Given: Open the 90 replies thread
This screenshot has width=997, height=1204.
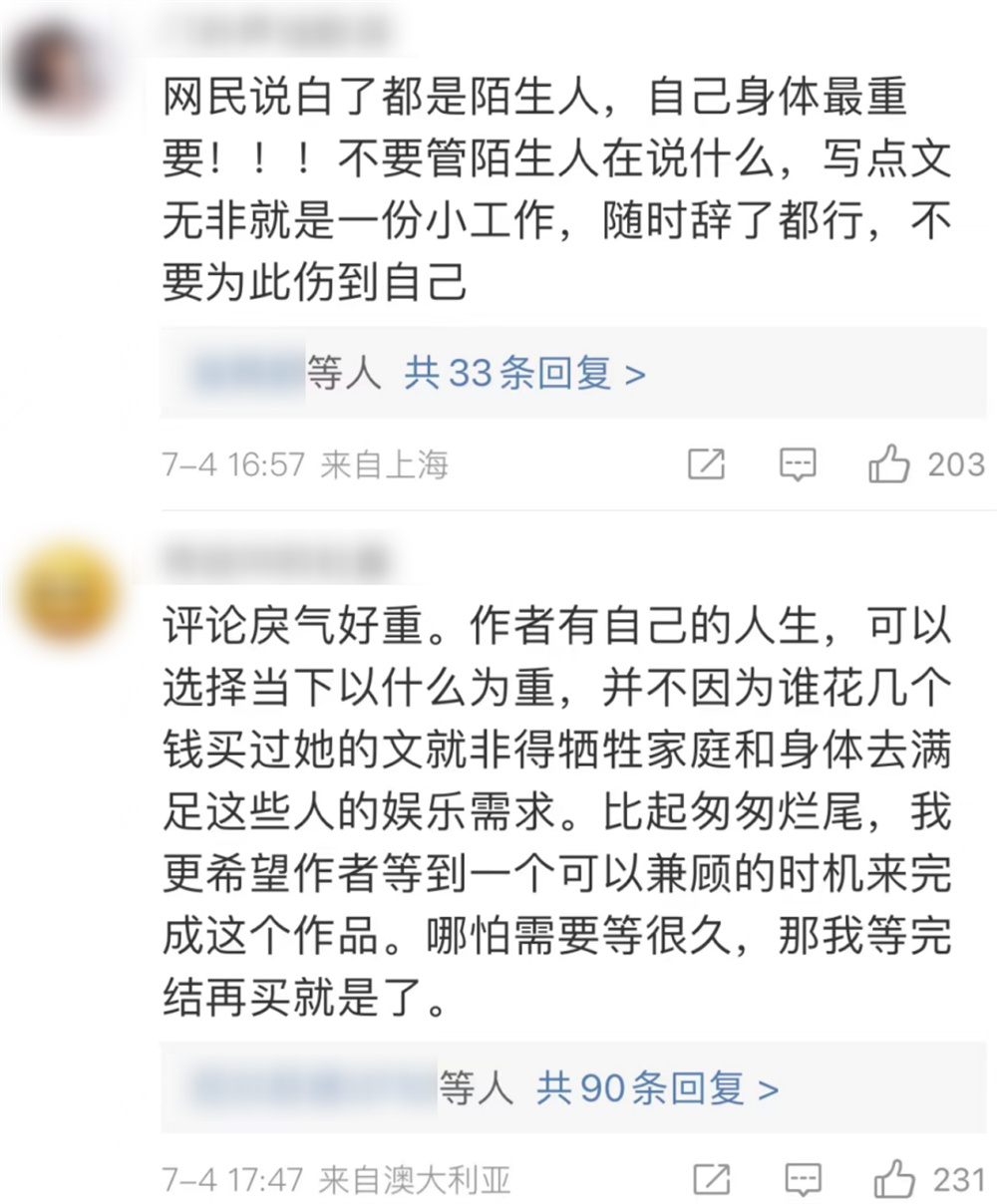Looking at the screenshot, I should point(657,1088).
